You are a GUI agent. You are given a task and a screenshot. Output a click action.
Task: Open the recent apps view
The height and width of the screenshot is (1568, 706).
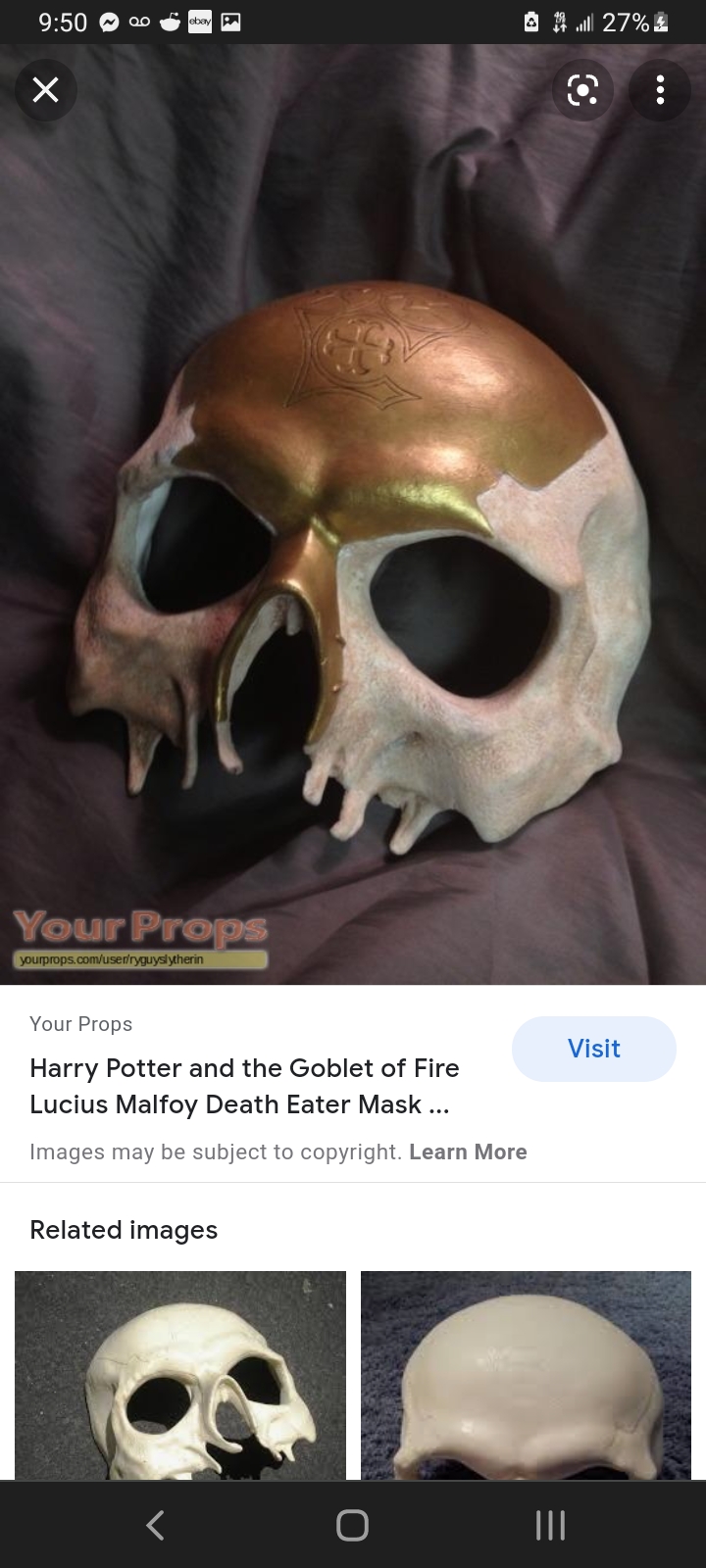click(x=550, y=1525)
